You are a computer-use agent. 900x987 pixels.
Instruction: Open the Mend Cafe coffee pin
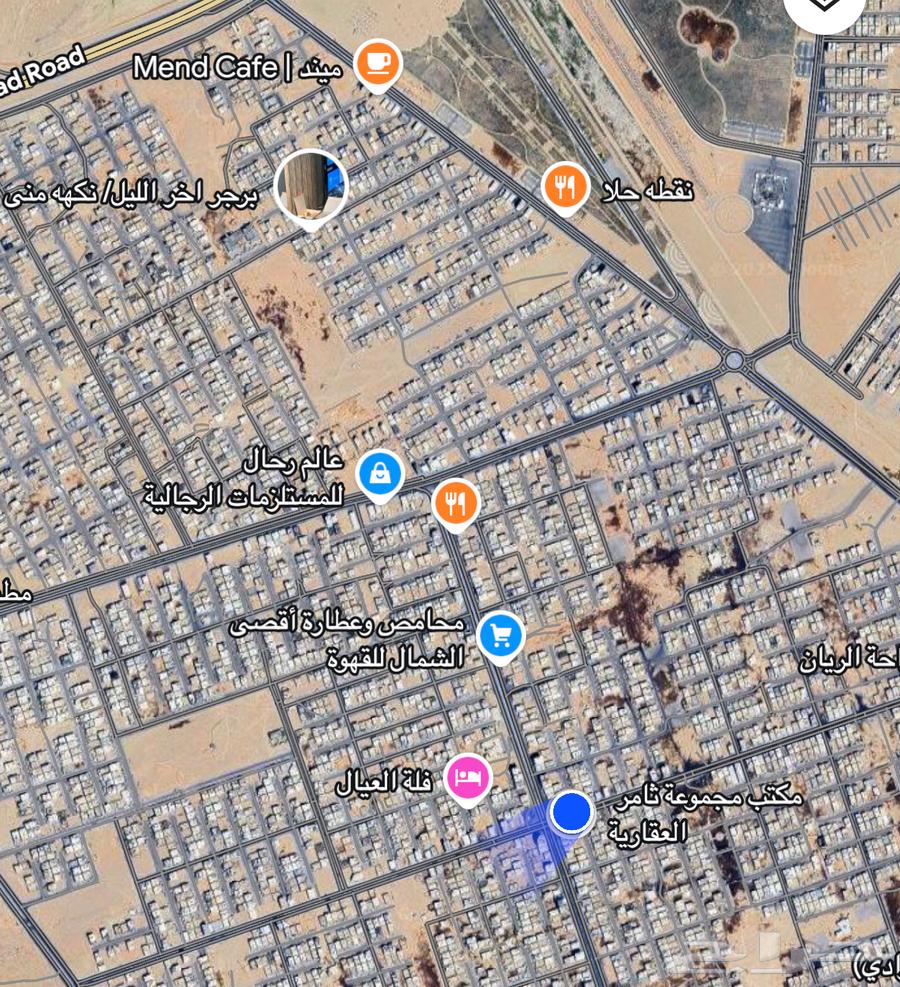coord(377,64)
